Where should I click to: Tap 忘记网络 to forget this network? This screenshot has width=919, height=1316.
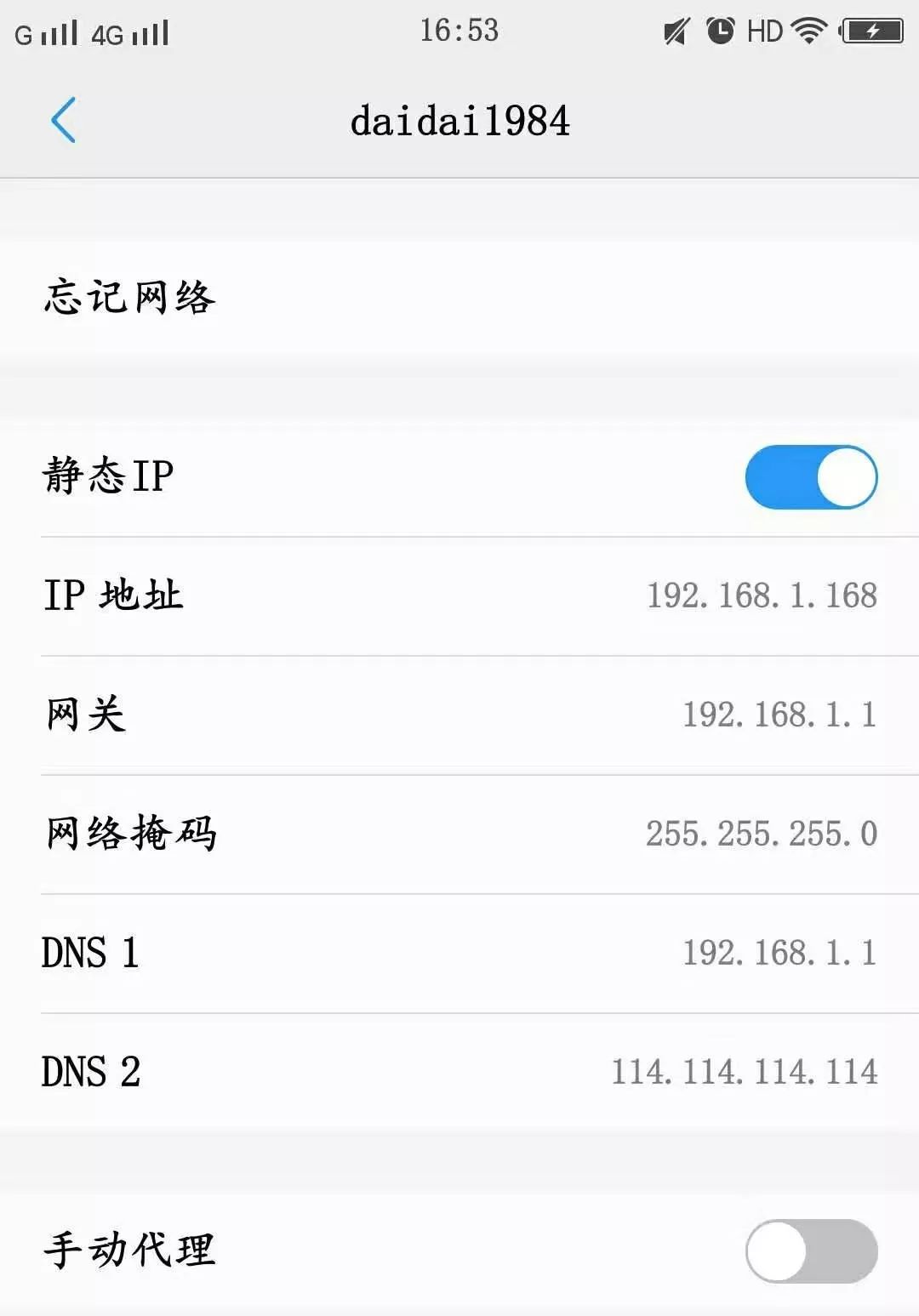[129, 297]
